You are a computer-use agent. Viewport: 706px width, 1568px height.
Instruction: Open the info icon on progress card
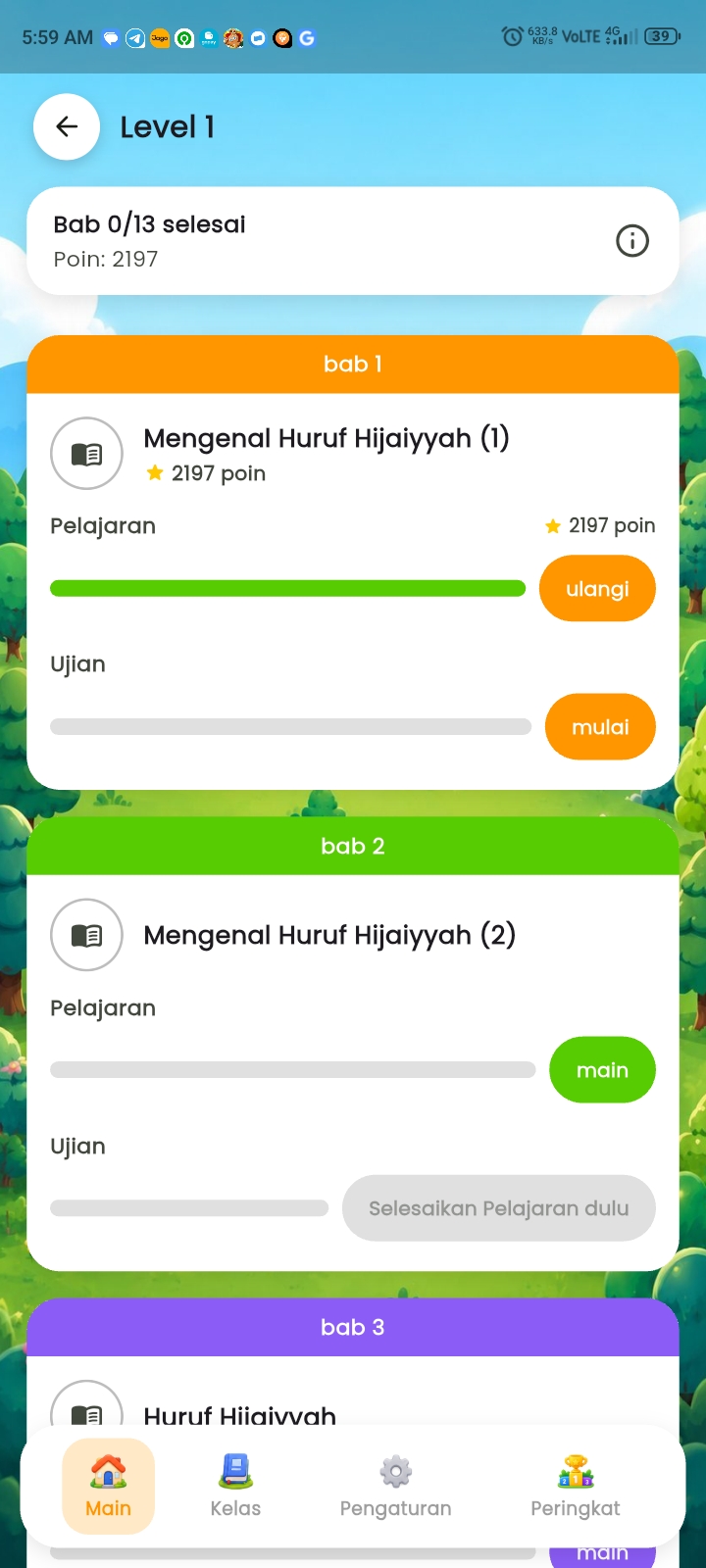(632, 240)
